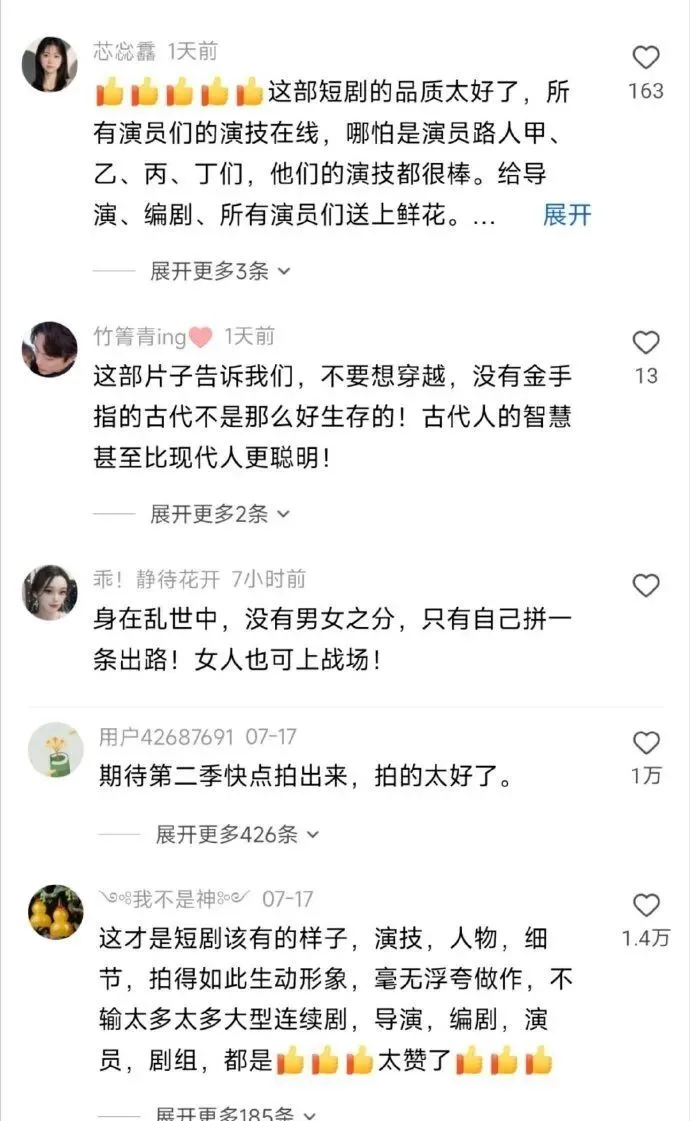
Task: Expand 185 more replies under 我不是神
Action: click(x=236, y=1113)
